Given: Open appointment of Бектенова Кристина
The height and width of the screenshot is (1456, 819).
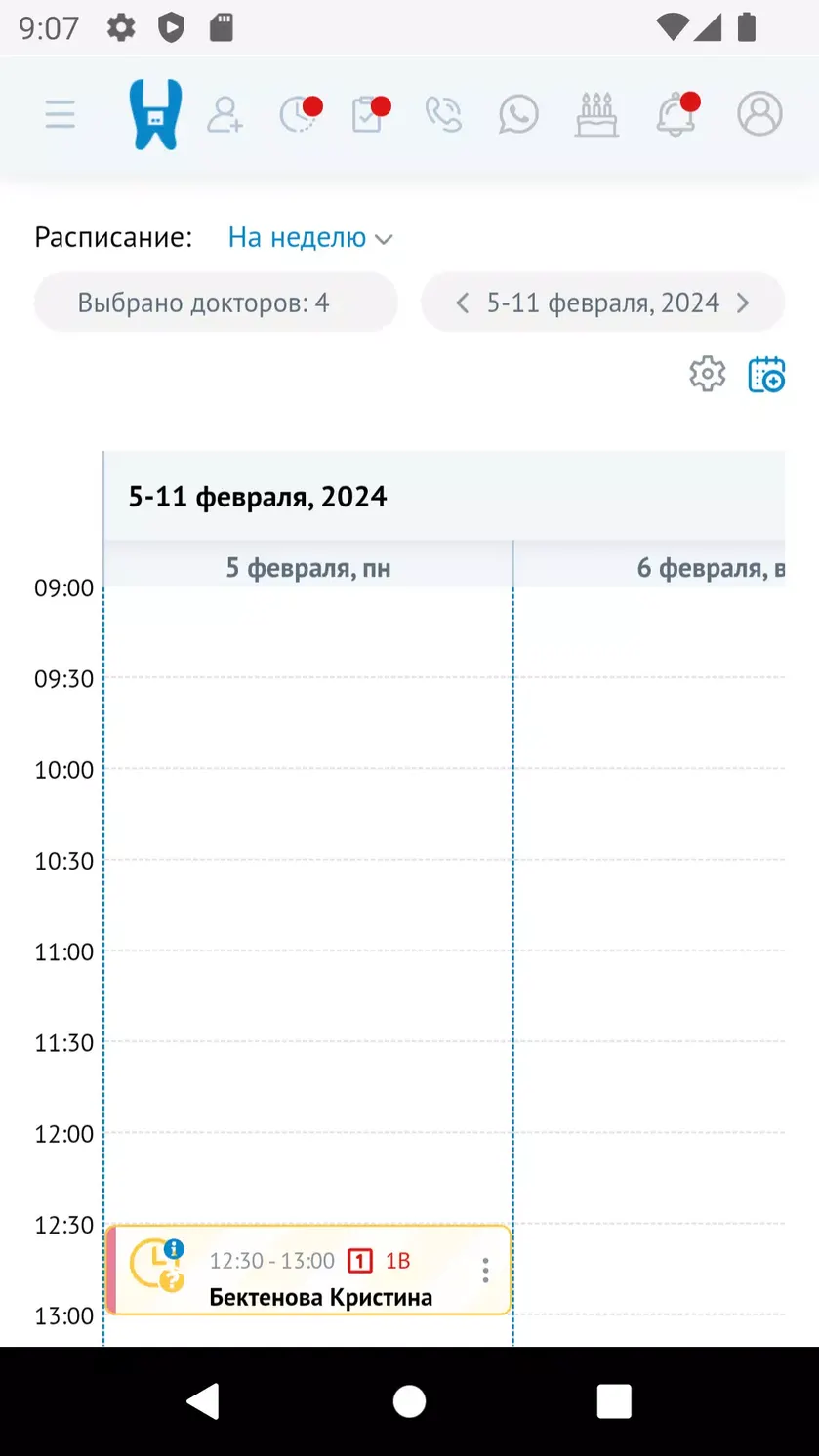Looking at the screenshot, I should click(308, 1270).
